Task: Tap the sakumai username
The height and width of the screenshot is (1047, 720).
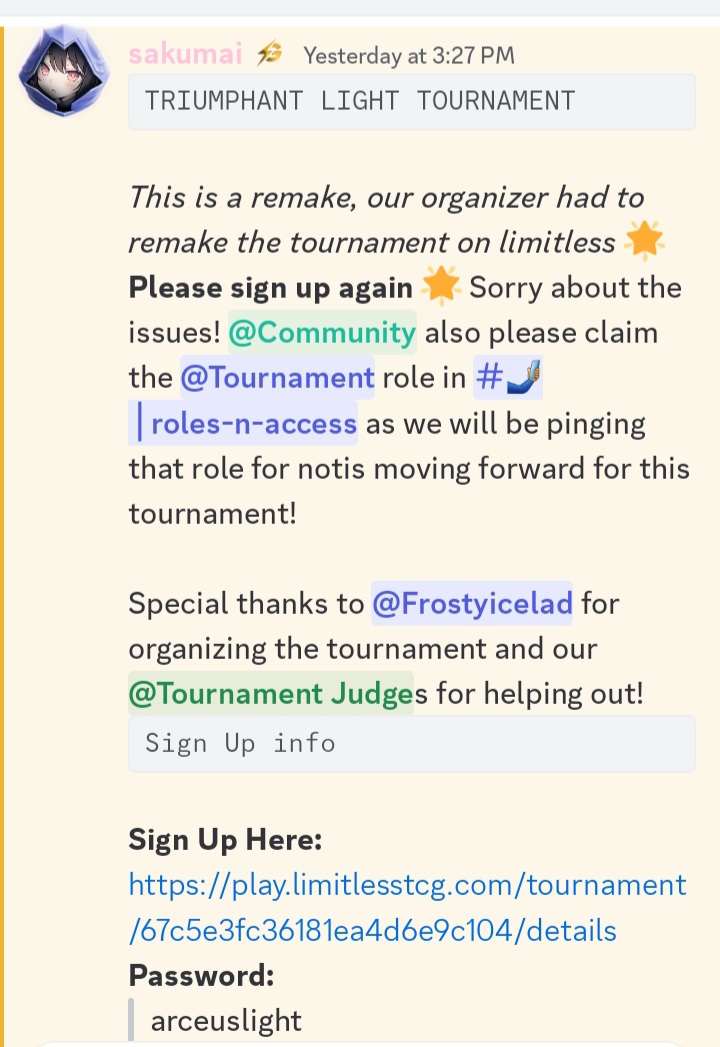Action: pyautogui.click(x=186, y=54)
